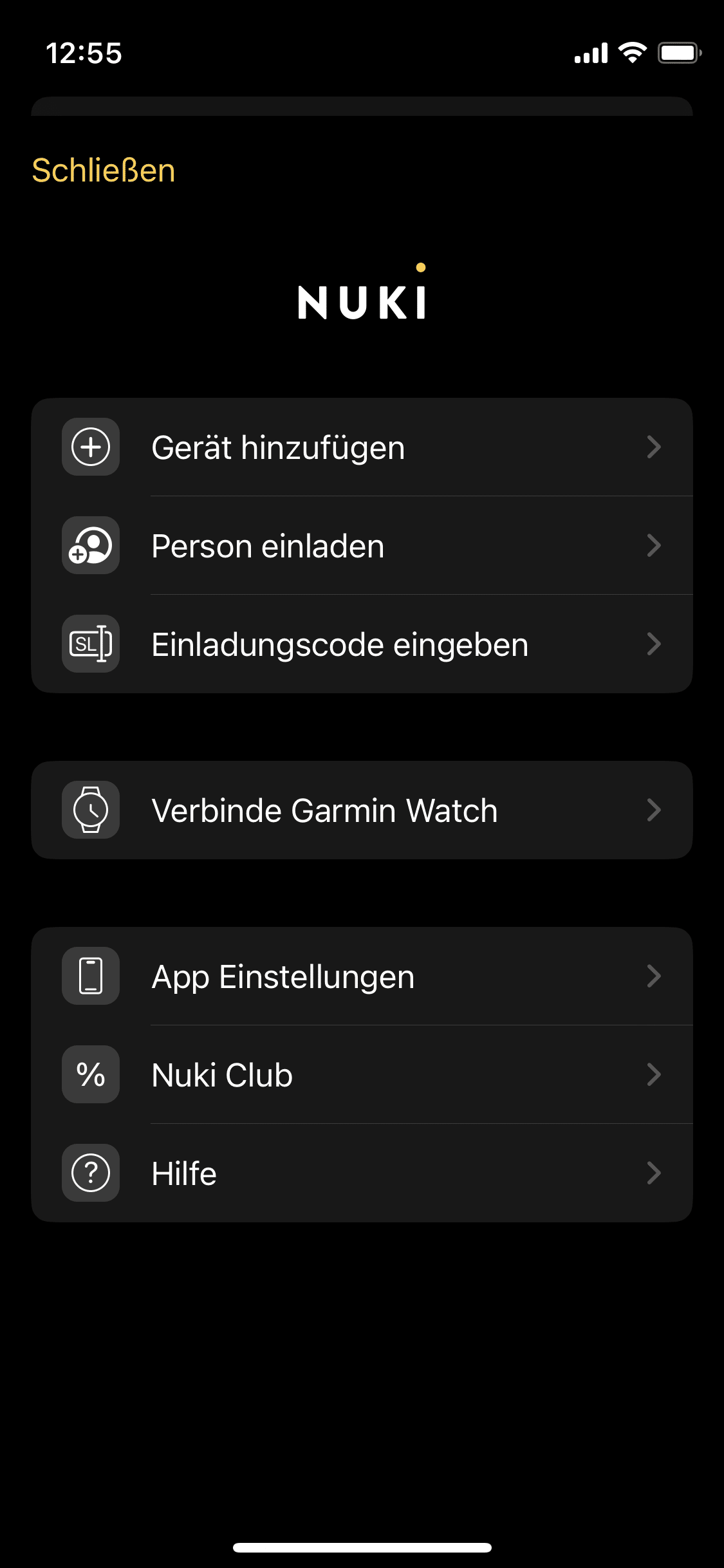
Task: Tap Verbinde Garmin Watch
Action: [x=362, y=810]
